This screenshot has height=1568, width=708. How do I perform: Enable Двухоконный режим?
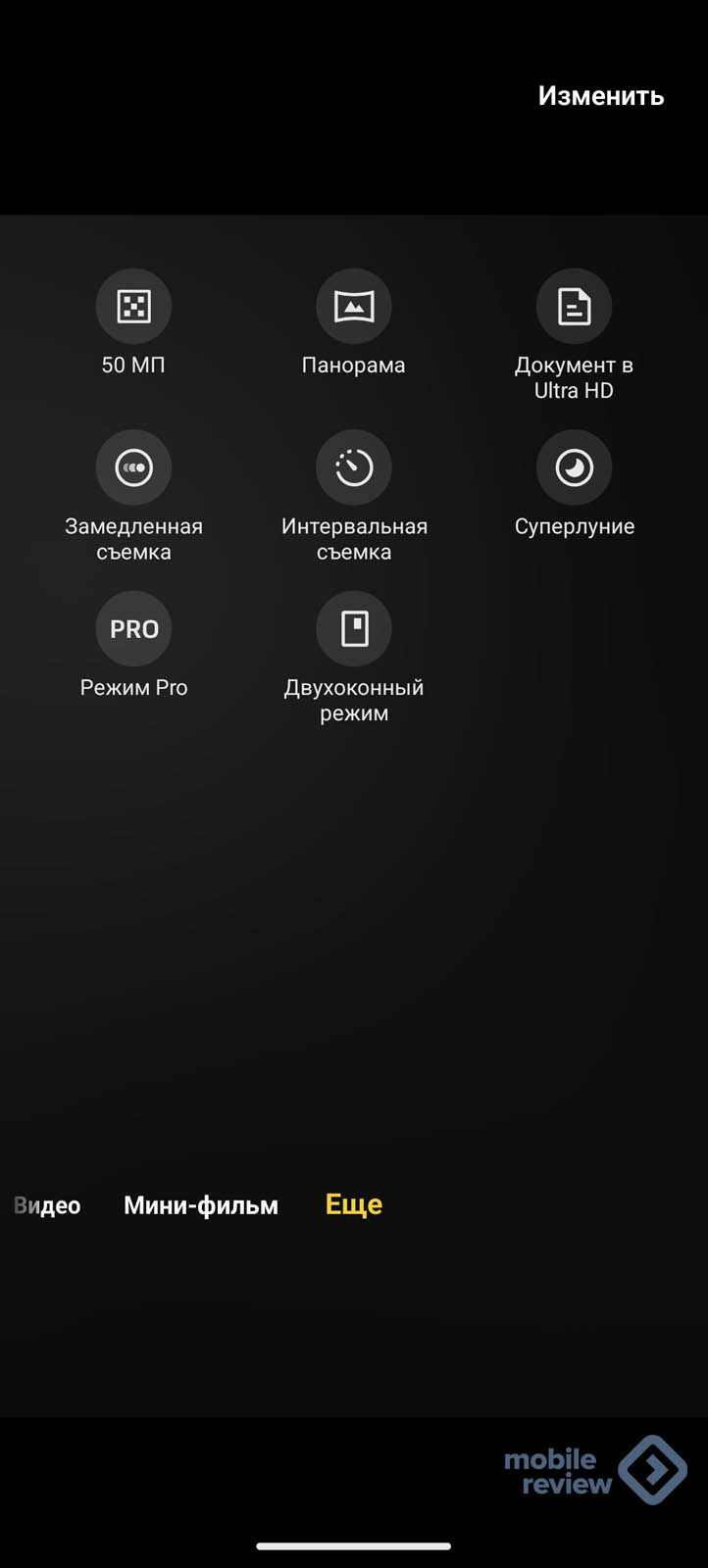point(353,629)
